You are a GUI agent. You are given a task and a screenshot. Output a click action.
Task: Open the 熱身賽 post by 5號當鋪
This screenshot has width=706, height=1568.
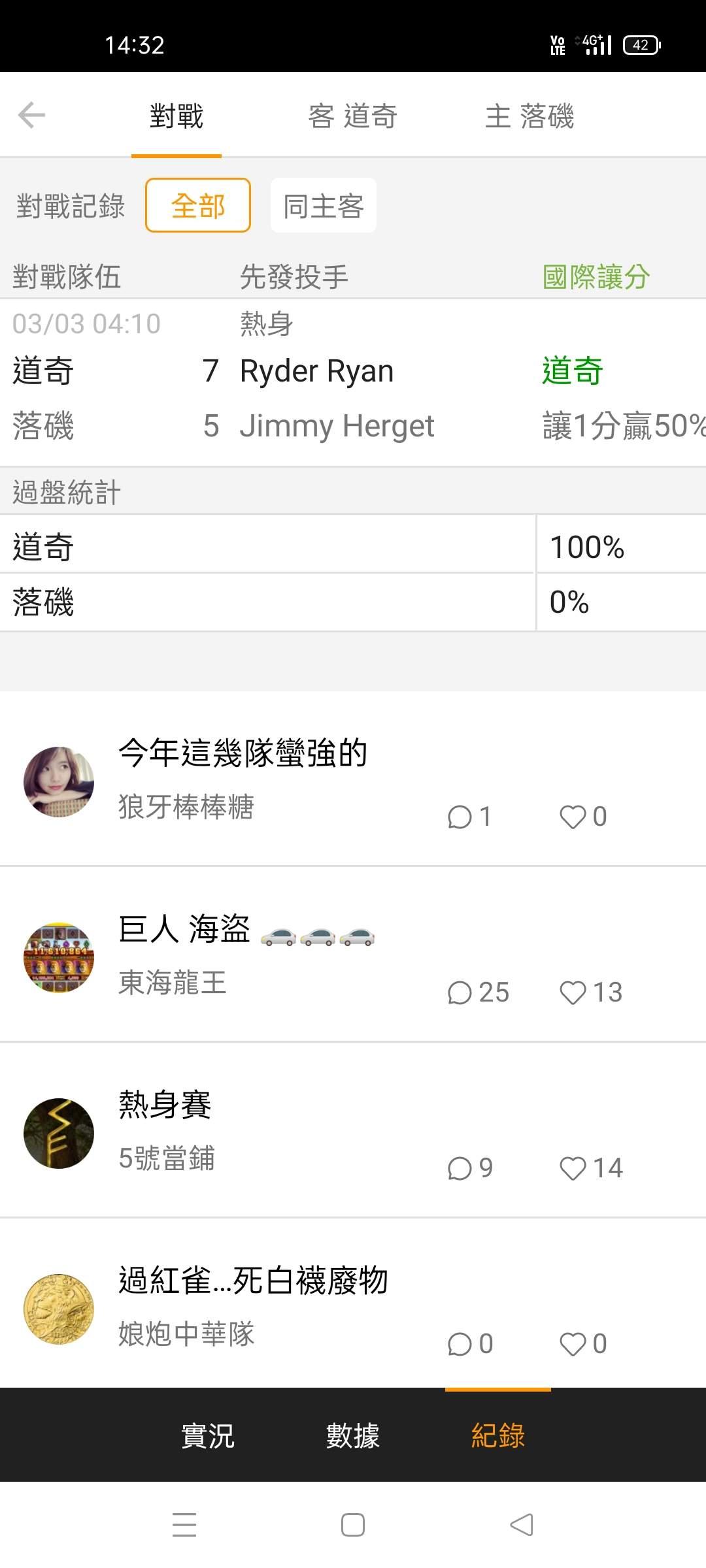point(165,1105)
